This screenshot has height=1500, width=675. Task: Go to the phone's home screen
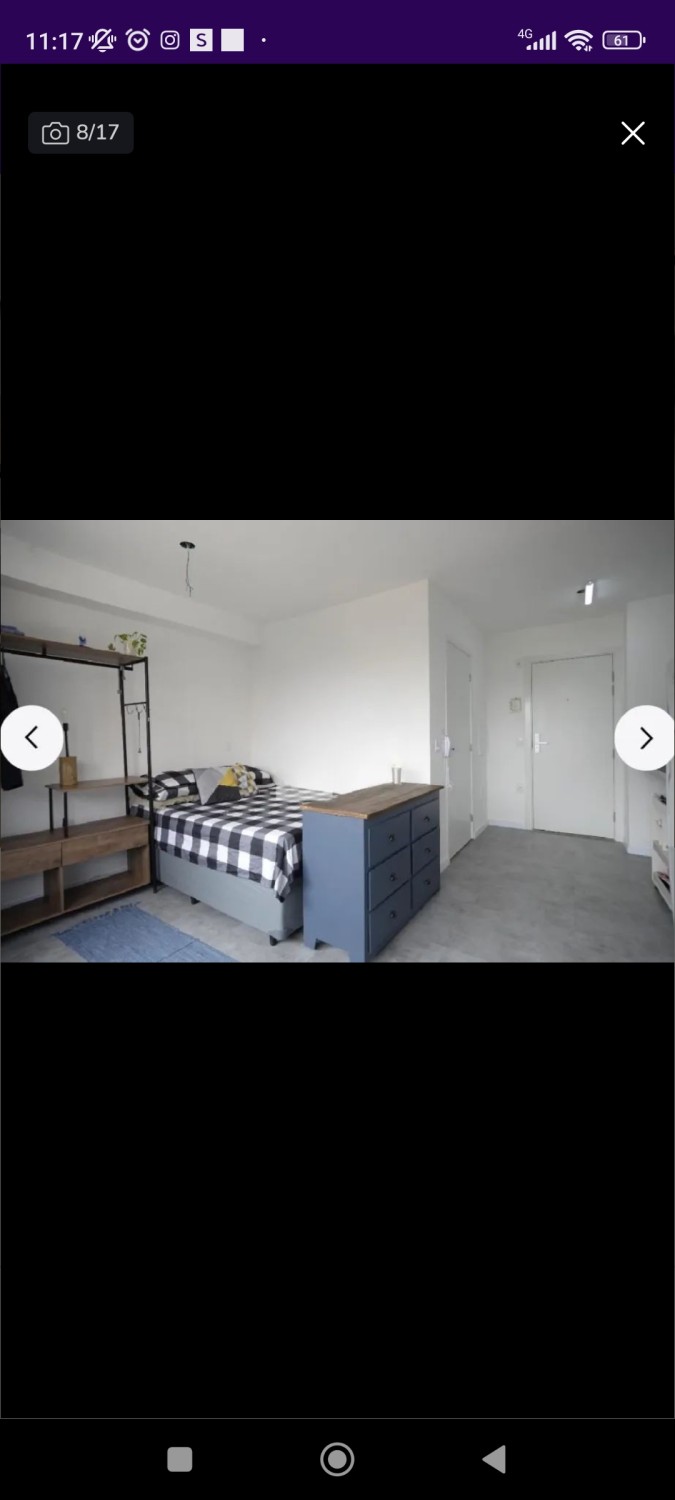click(337, 1459)
